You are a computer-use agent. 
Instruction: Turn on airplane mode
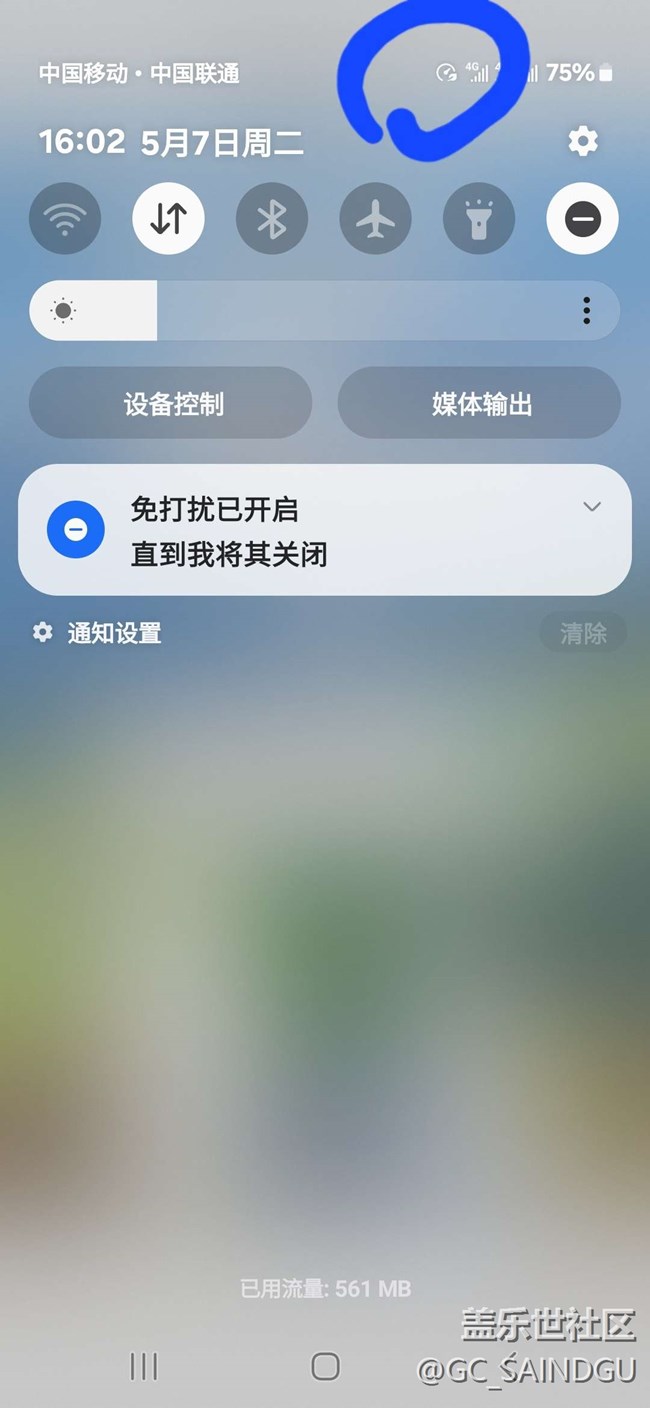(x=376, y=218)
